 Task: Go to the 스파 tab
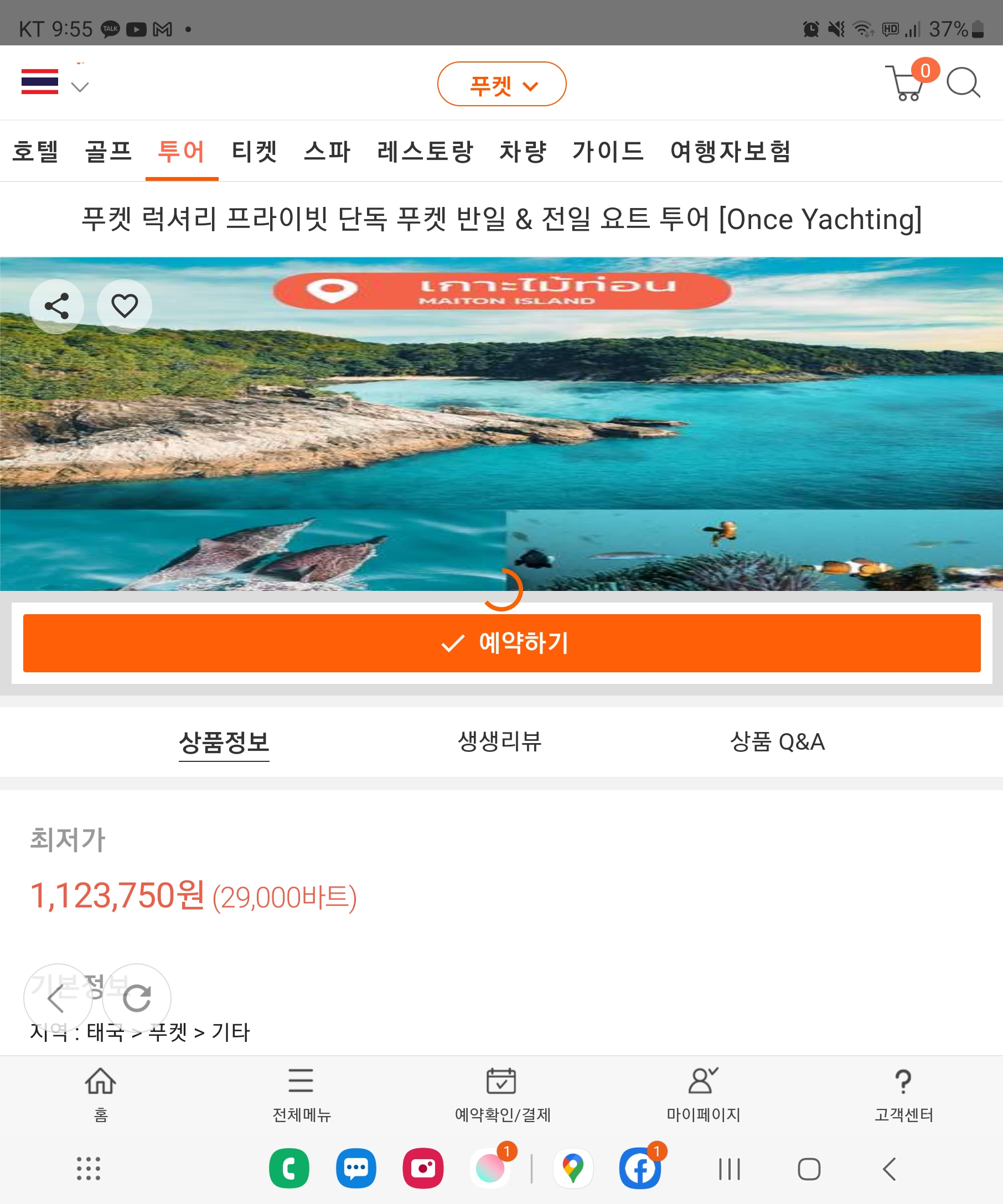[327, 152]
